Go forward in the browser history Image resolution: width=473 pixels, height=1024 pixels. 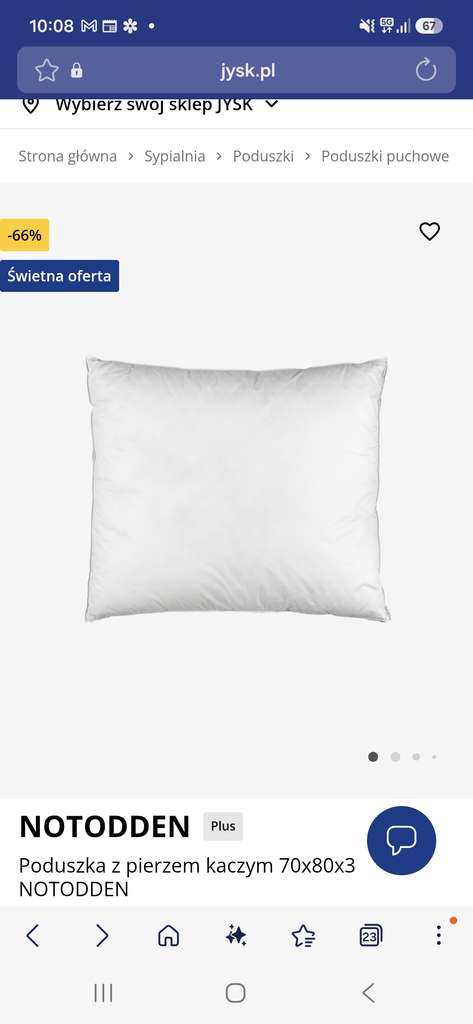102,936
